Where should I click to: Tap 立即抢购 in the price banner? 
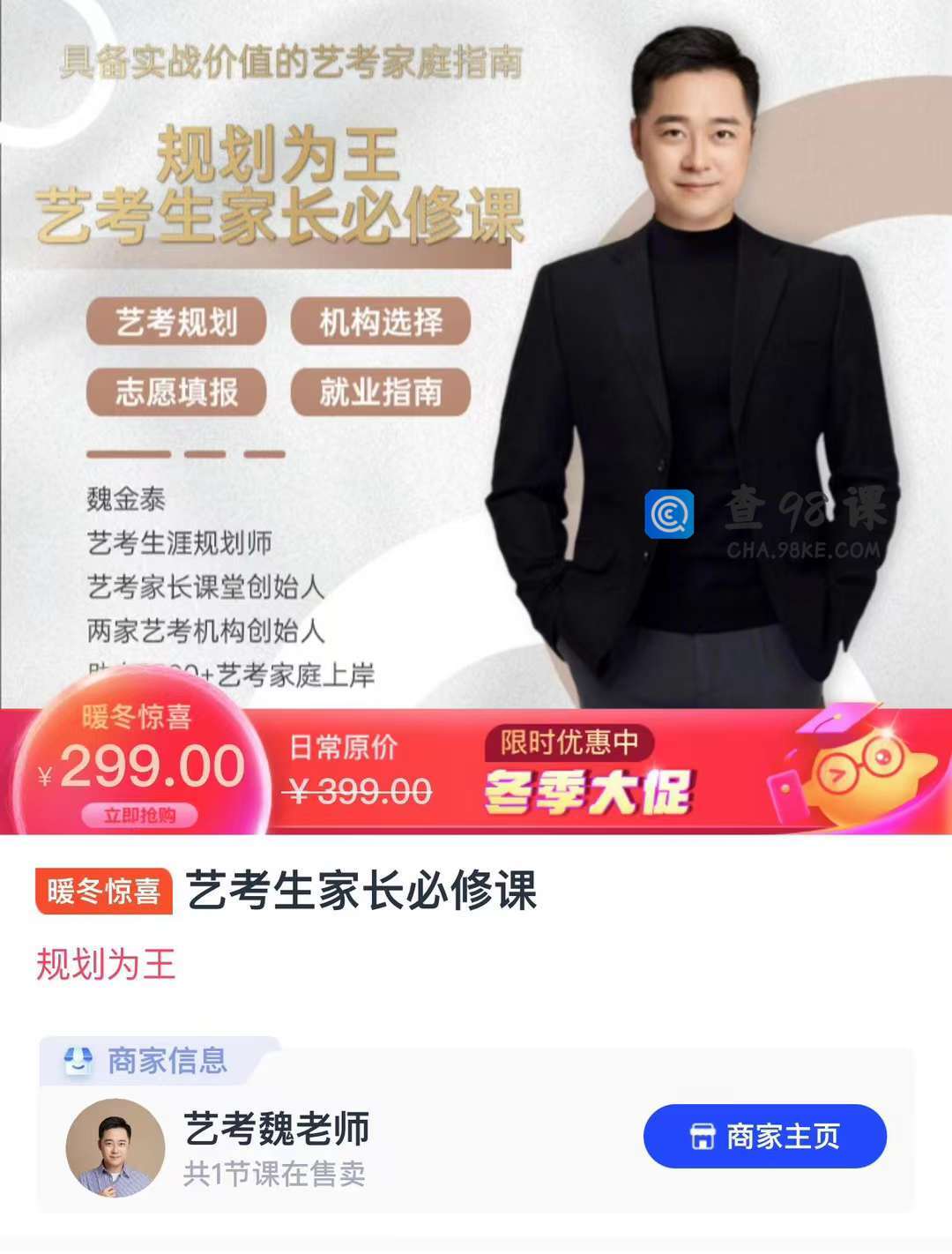[139, 816]
